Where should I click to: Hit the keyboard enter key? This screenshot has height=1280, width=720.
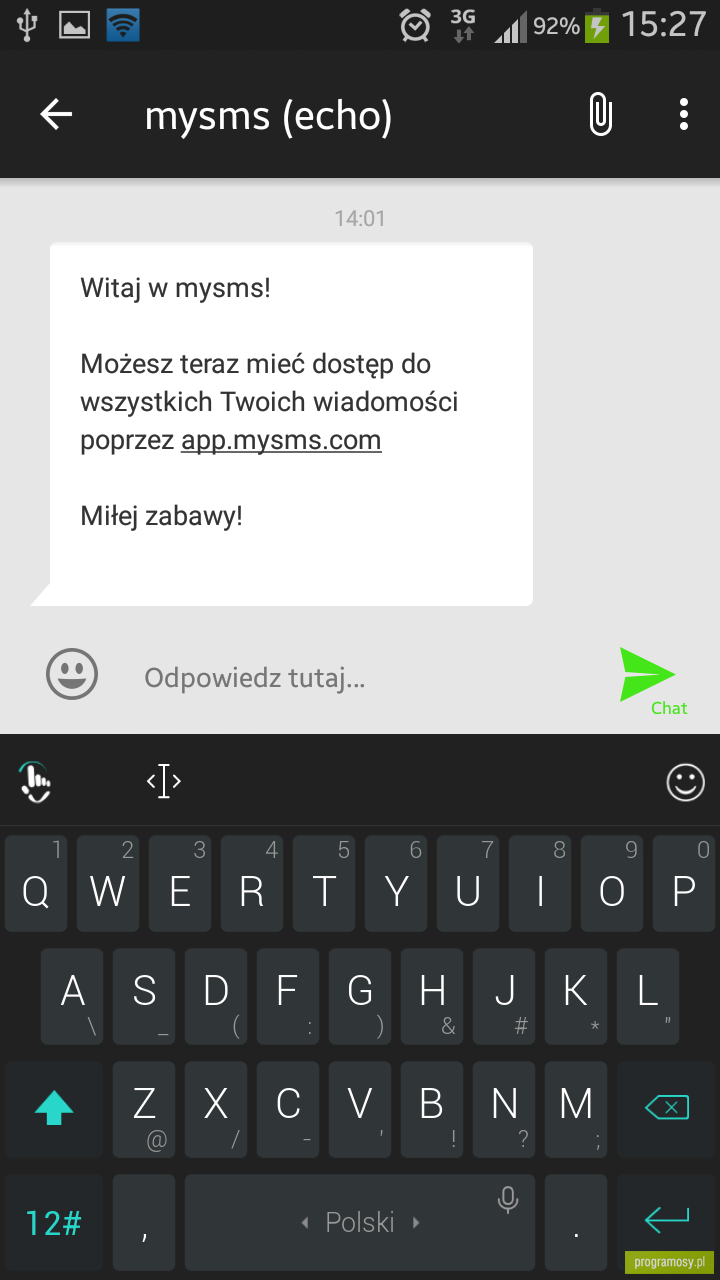tap(666, 1222)
